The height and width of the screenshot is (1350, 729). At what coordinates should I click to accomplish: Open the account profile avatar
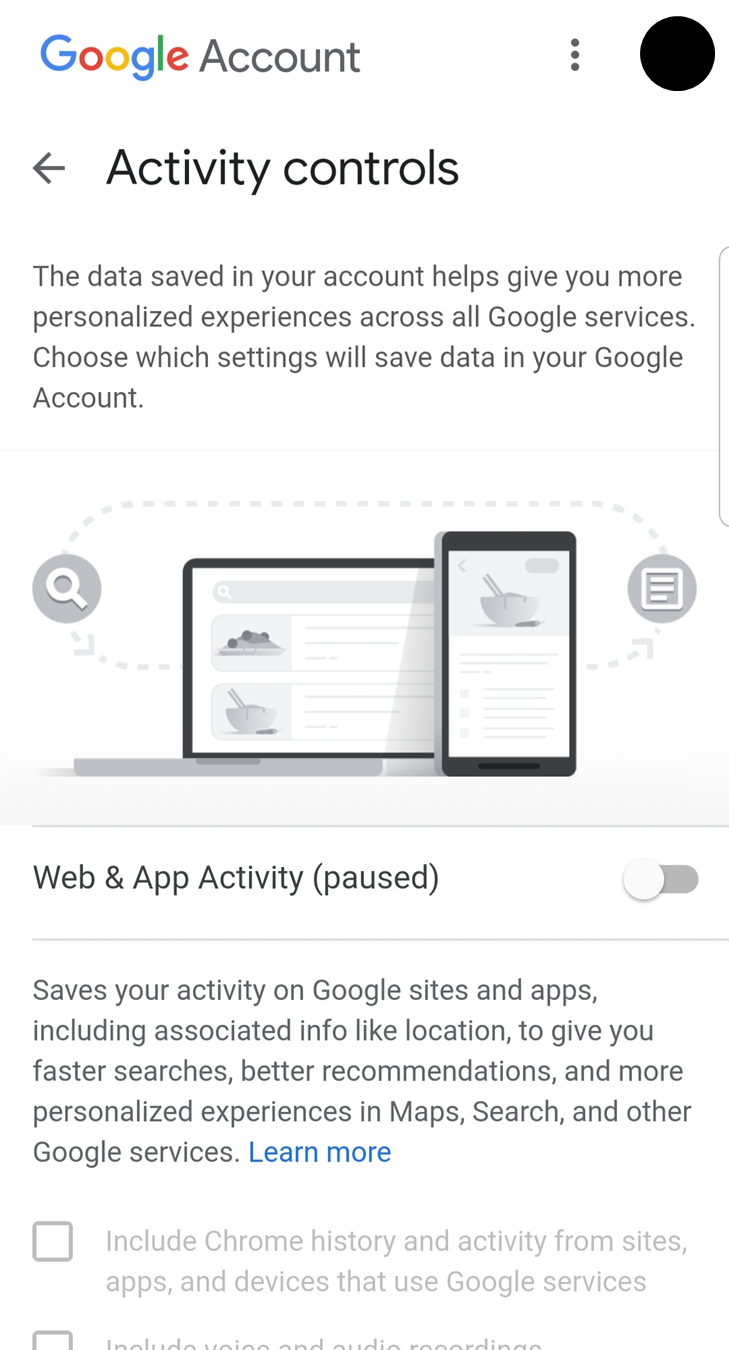tap(677, 54)
